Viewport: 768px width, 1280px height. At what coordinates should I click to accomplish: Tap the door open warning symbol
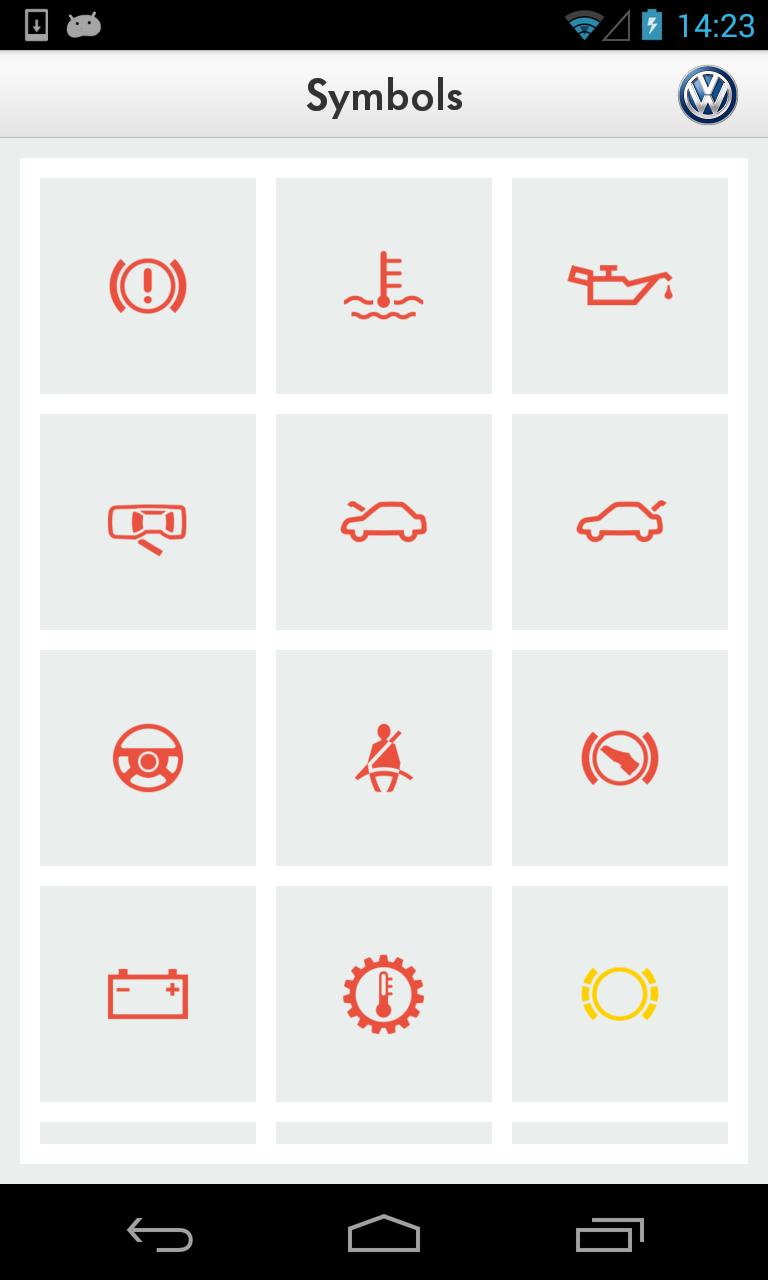point(148,522)
